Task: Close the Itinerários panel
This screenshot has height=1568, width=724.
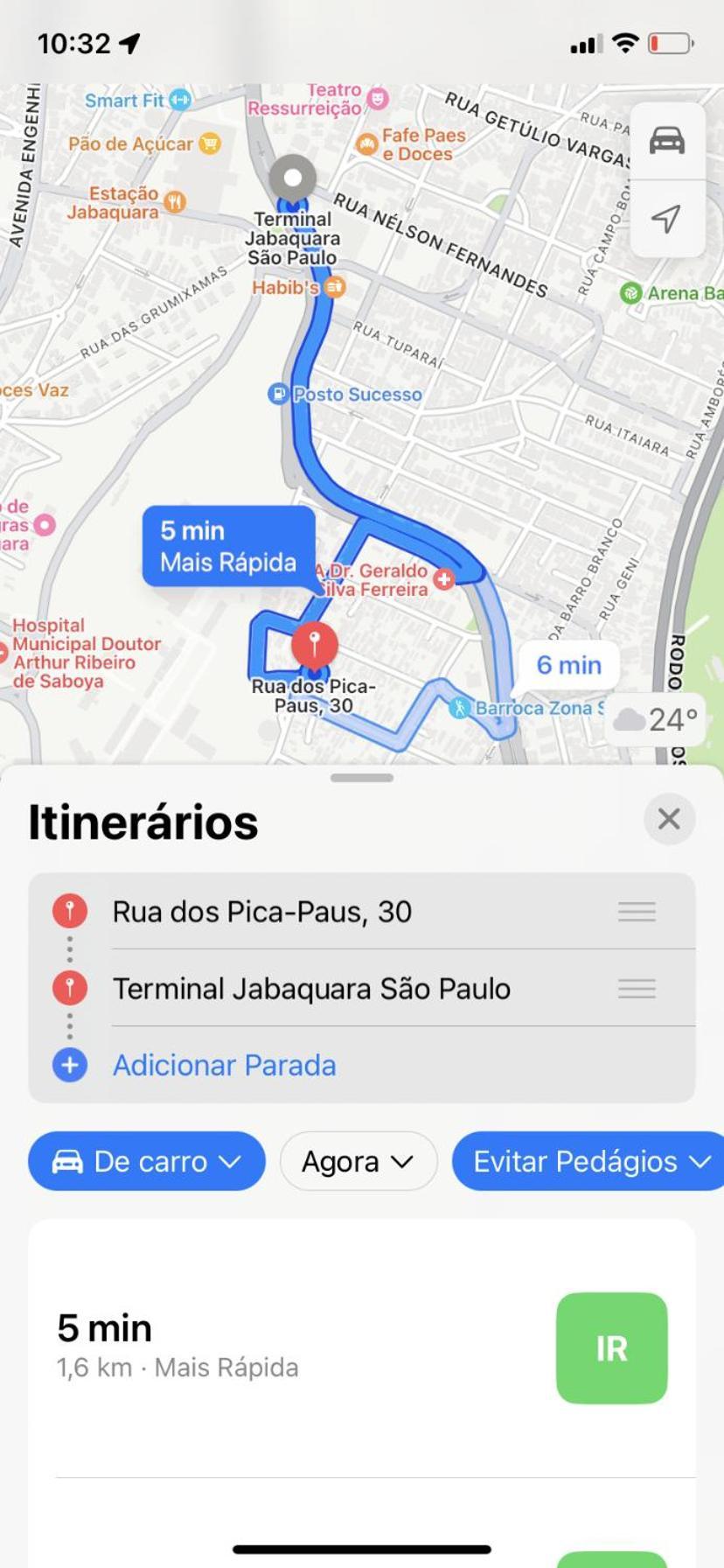Action: (669, 819)
